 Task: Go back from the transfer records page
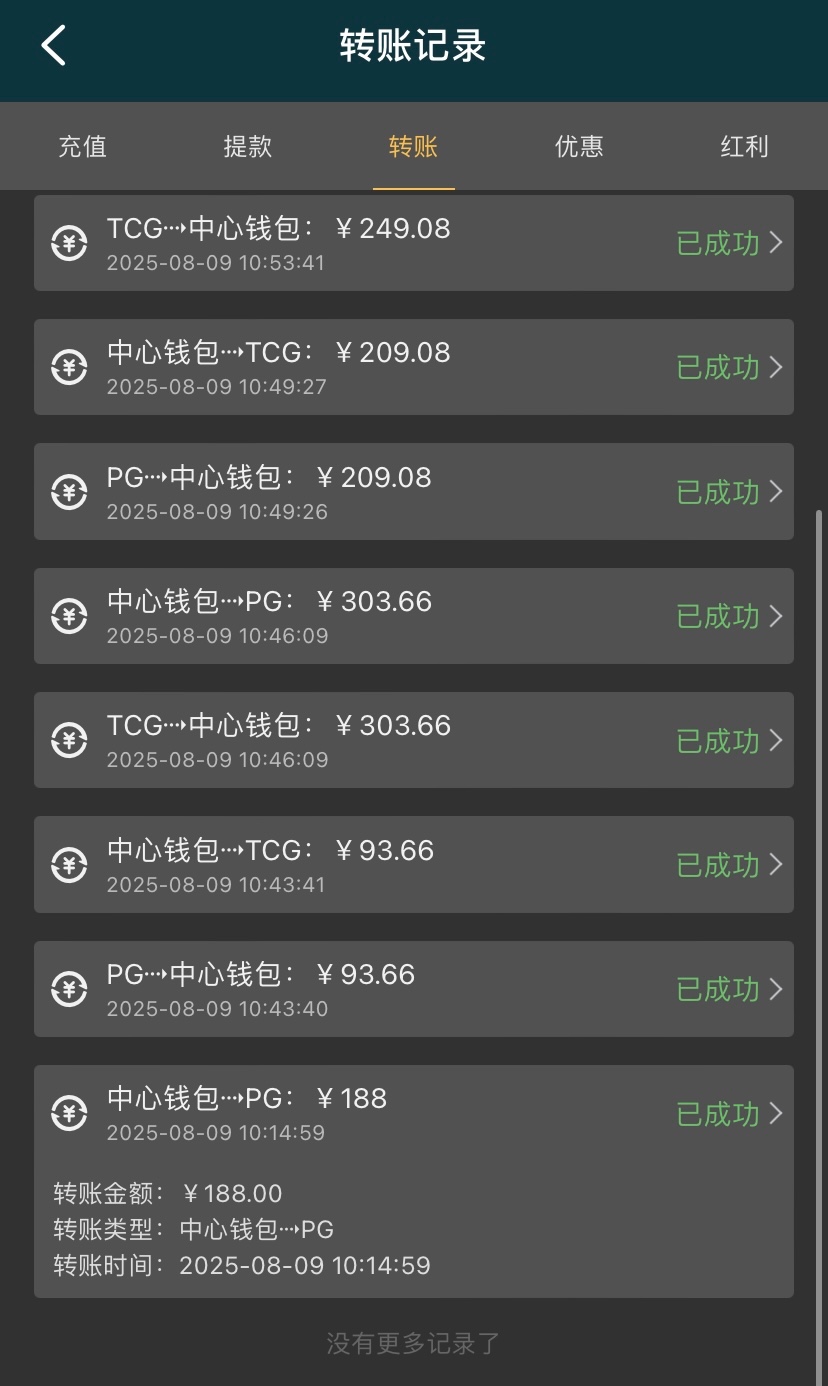coord(54,46)
